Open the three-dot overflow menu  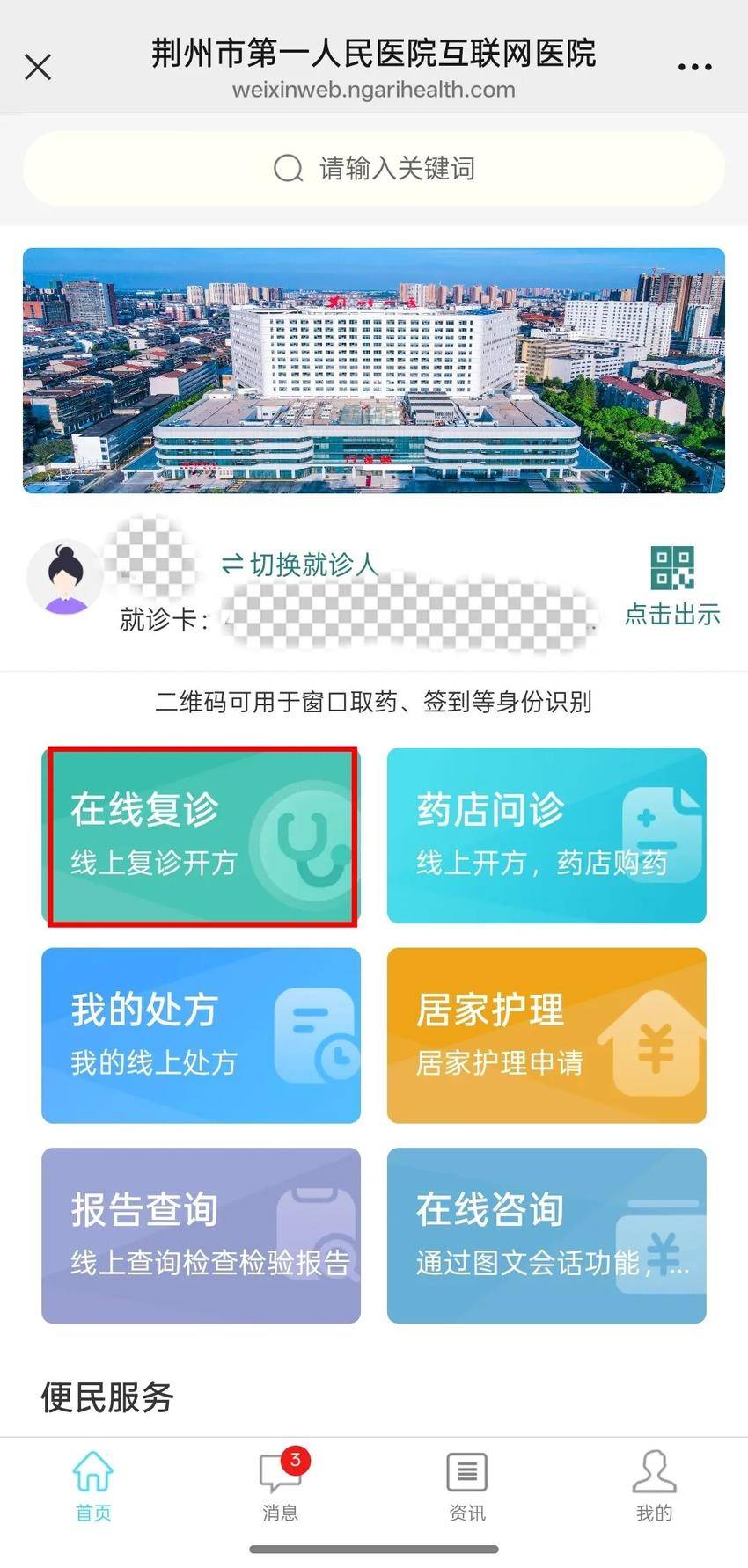(x=694, y=67)
